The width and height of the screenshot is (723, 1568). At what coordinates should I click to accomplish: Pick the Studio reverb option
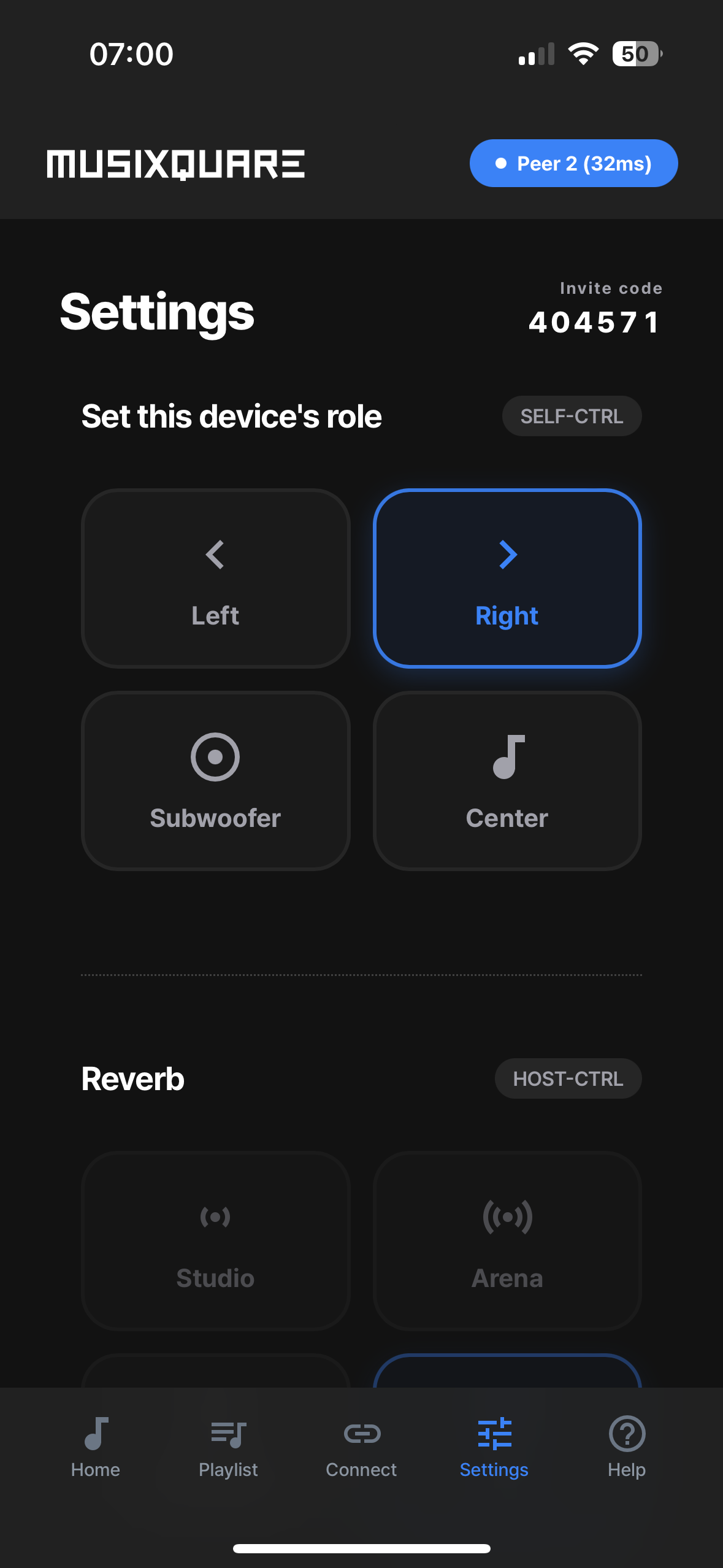(x=215, y=1240)
